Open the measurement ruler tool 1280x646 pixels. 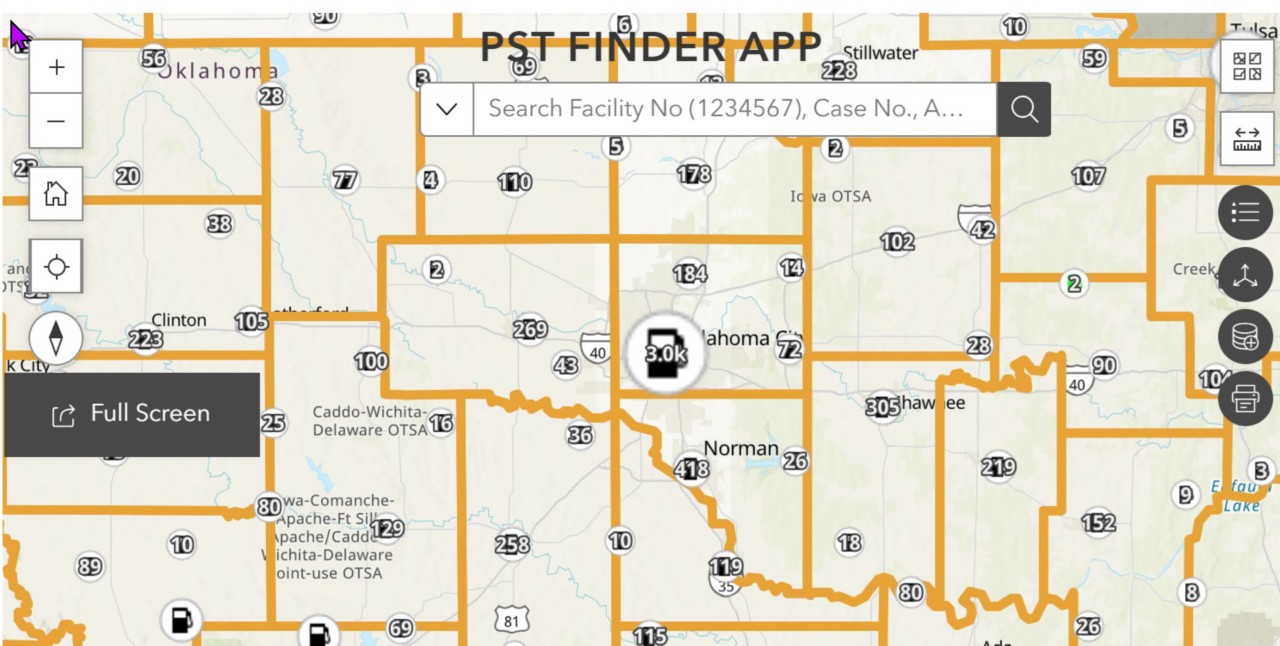[1247, 139]
